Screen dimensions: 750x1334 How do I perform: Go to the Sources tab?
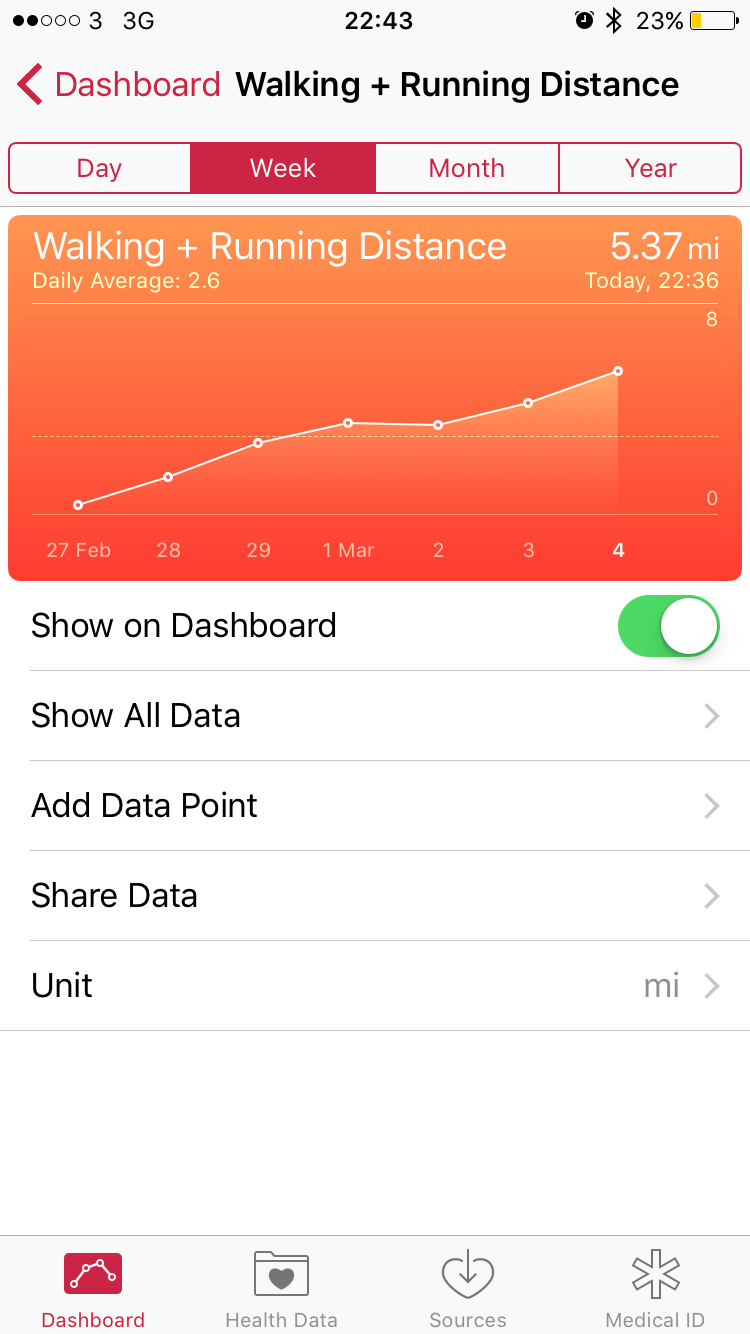tap(468, 1288)
